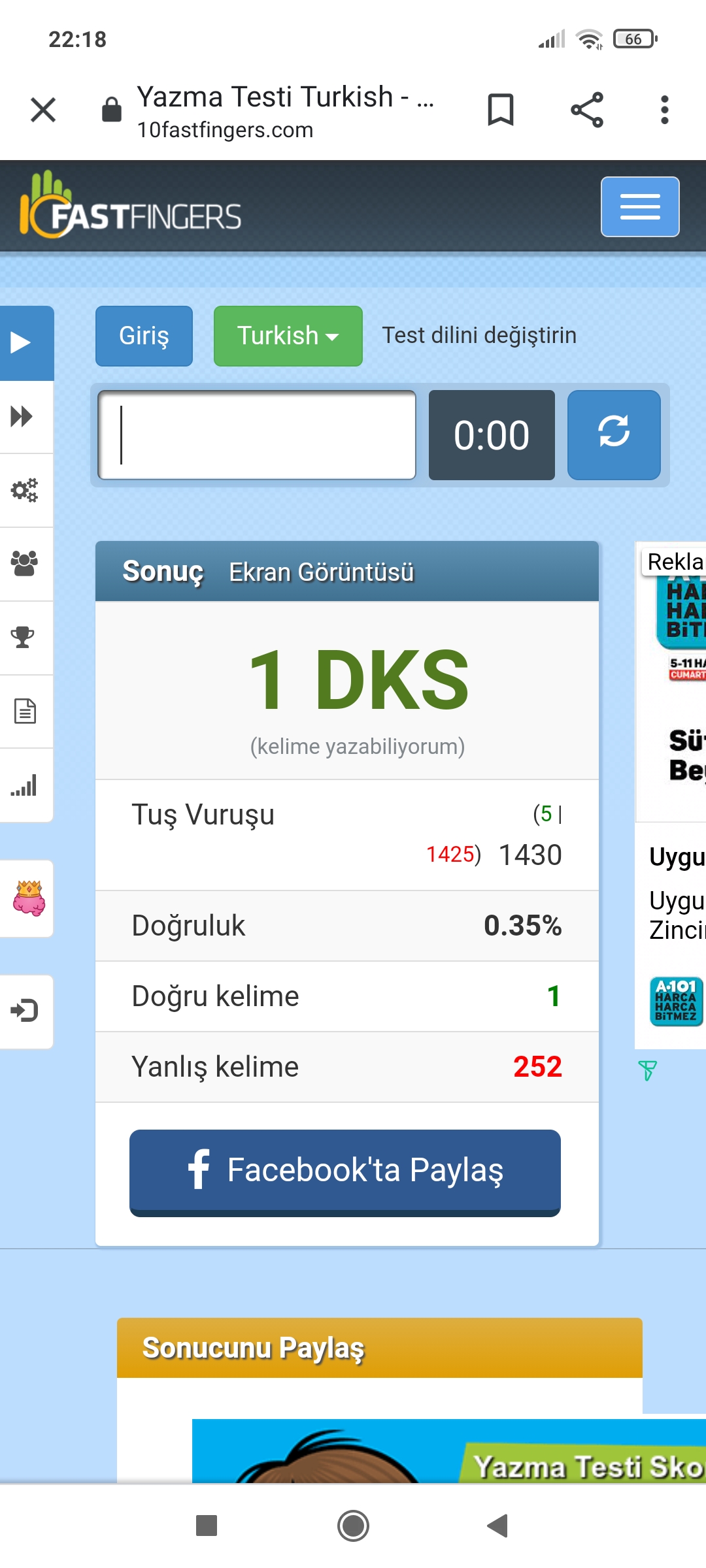Close the browser tab with X
706x1568 pixels.
point(43,110)
